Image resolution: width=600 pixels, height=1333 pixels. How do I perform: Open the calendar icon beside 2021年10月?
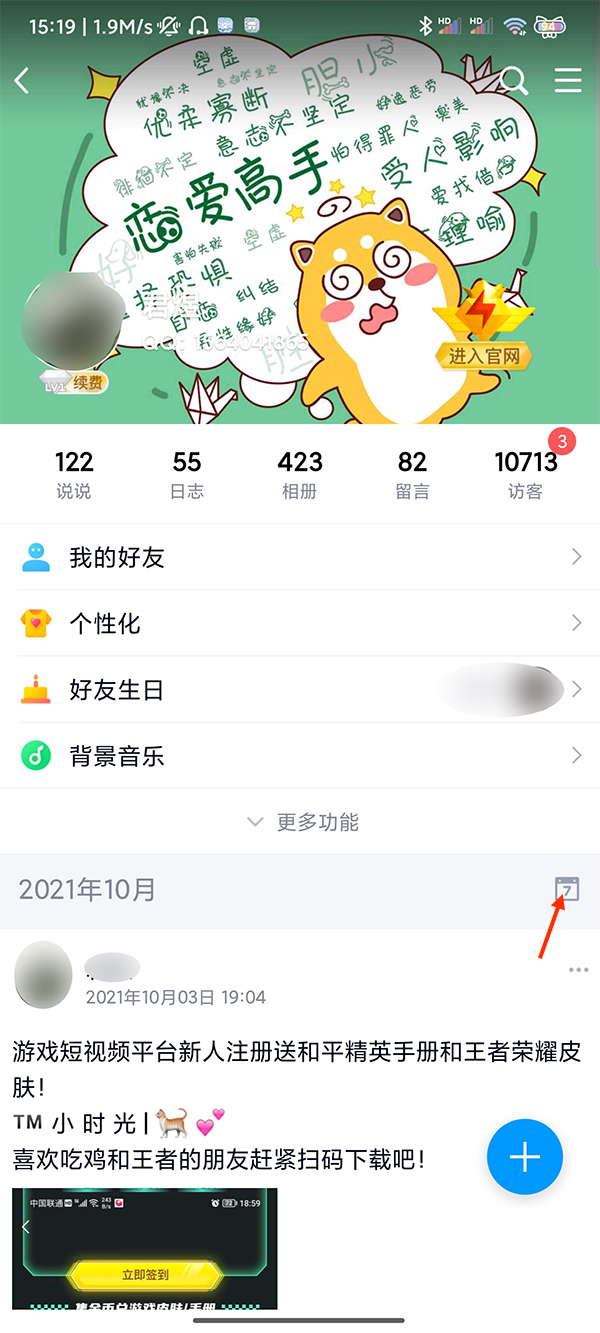[x=566, y=889]
